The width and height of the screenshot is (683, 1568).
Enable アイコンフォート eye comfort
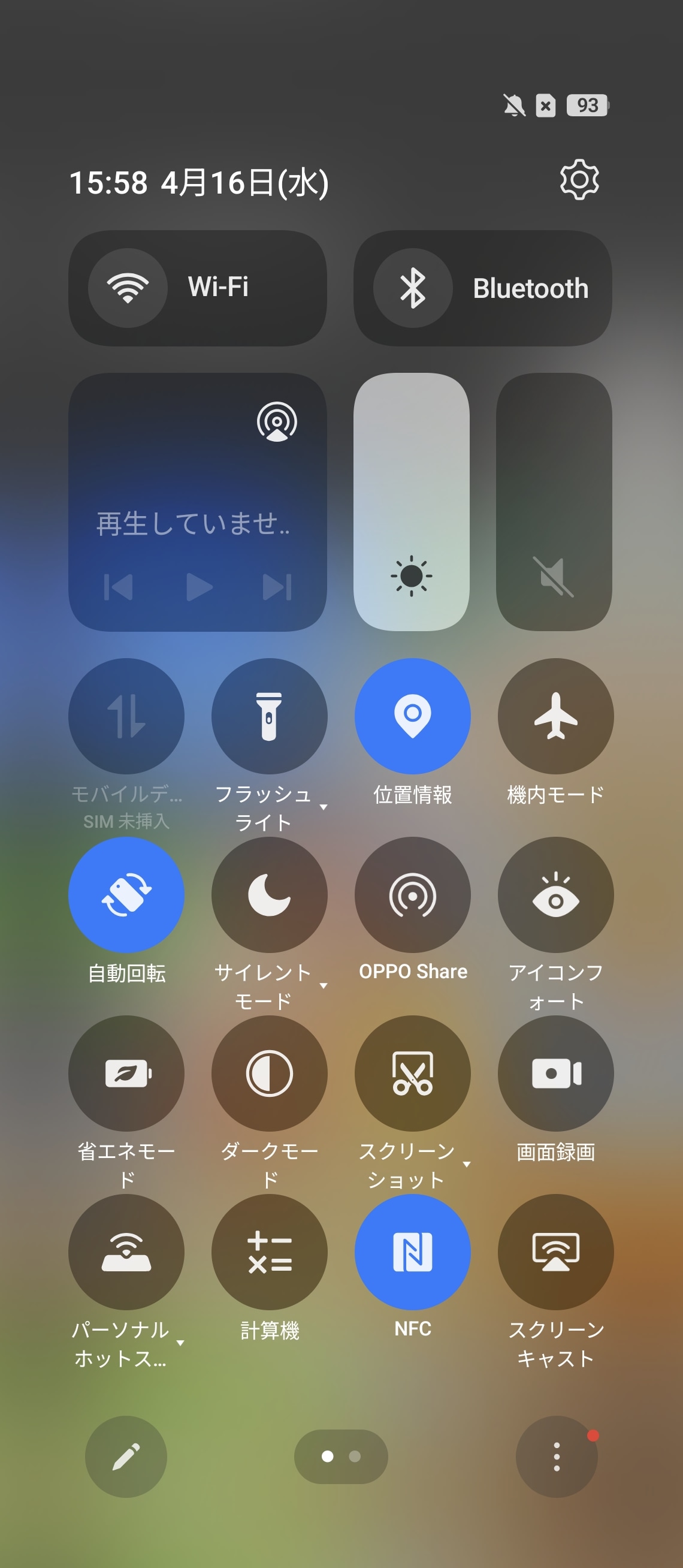coord(555,894)
